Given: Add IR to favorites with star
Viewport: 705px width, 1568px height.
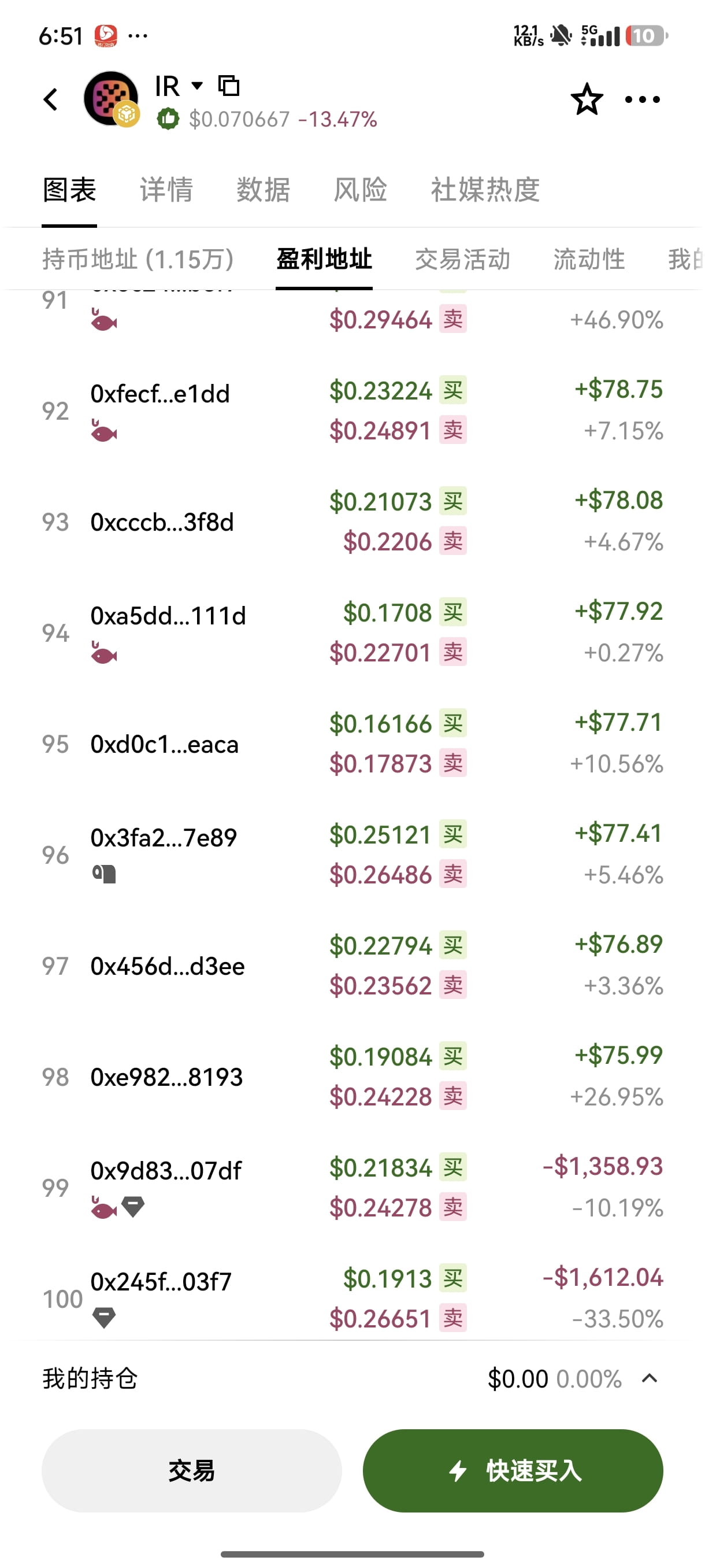Looking at the screenshot, I should coord(587,99).
